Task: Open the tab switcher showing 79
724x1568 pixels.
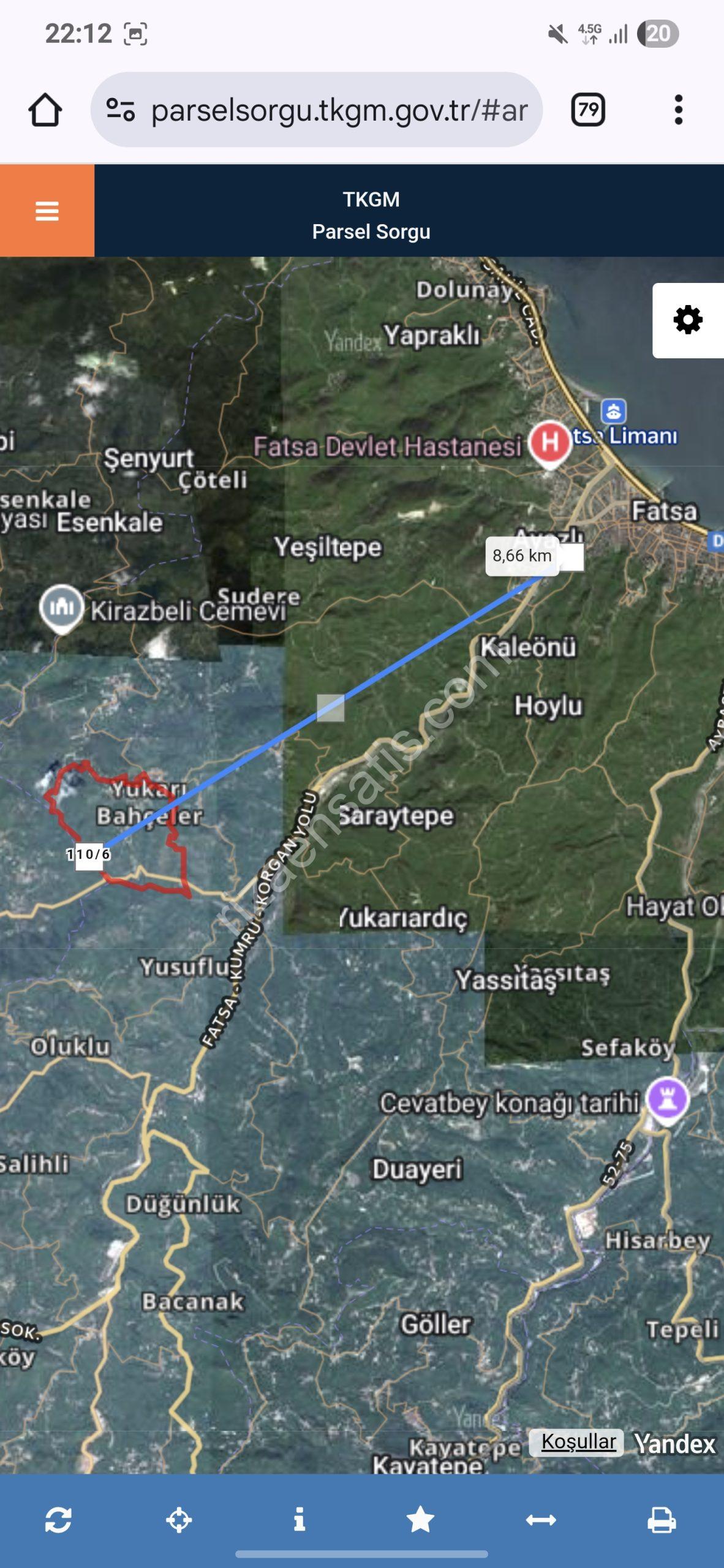Action: [588, 110]
